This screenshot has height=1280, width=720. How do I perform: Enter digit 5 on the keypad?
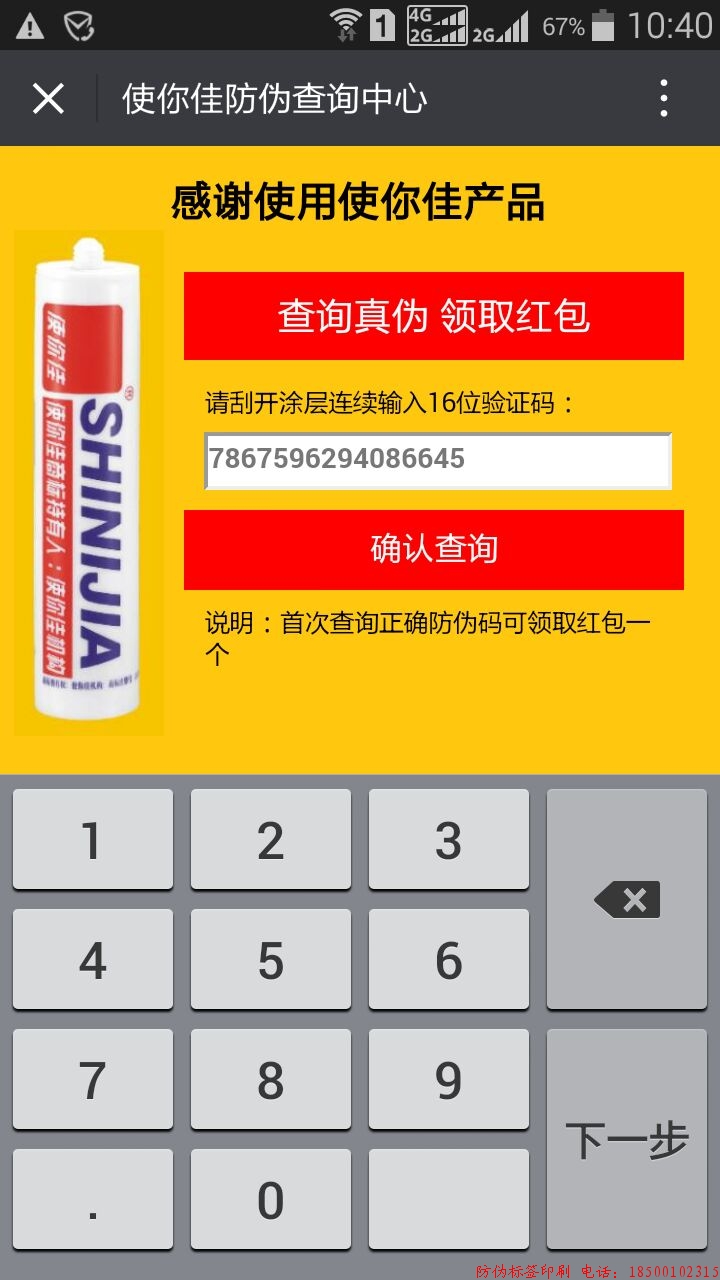pyautogui.click(x=270, y=960)
